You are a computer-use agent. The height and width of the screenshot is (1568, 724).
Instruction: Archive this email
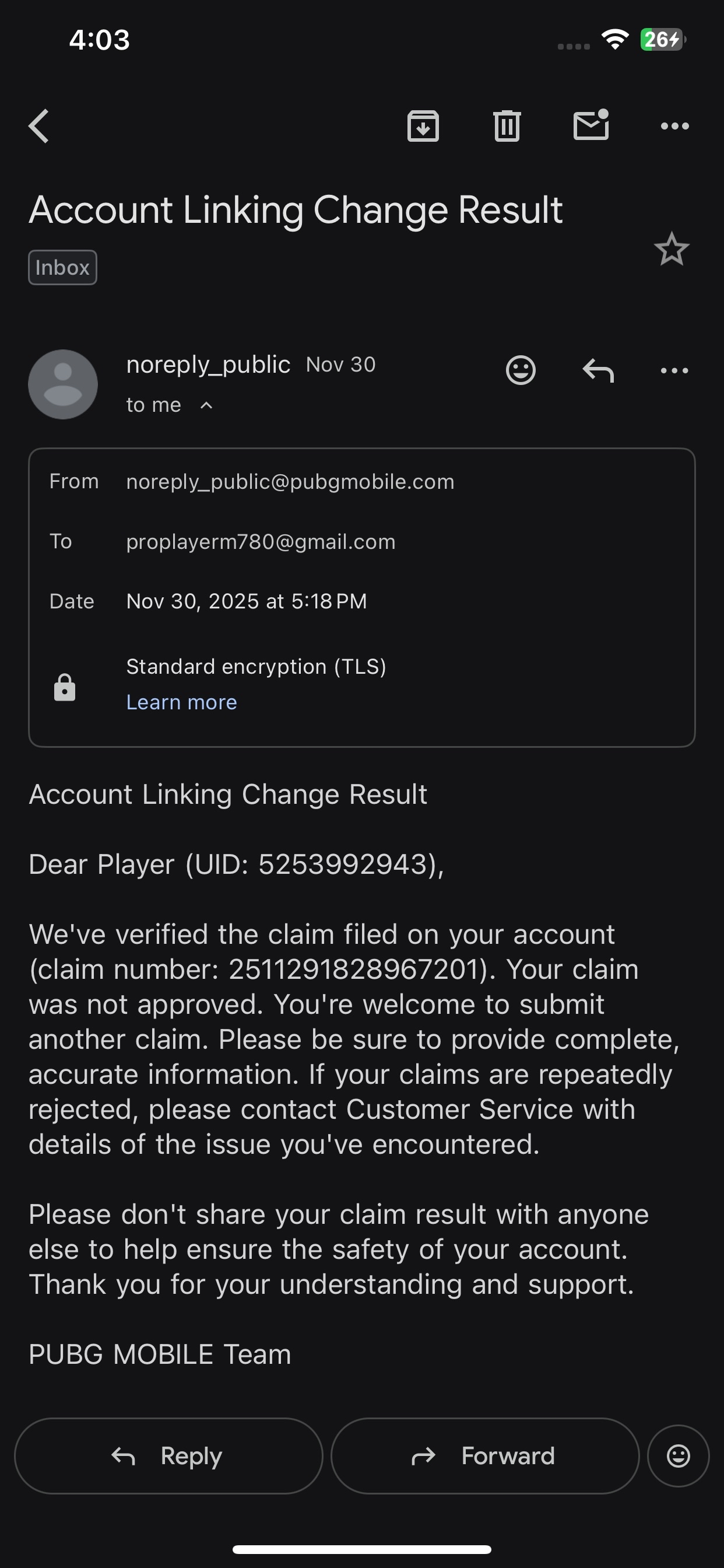(423, 126)
